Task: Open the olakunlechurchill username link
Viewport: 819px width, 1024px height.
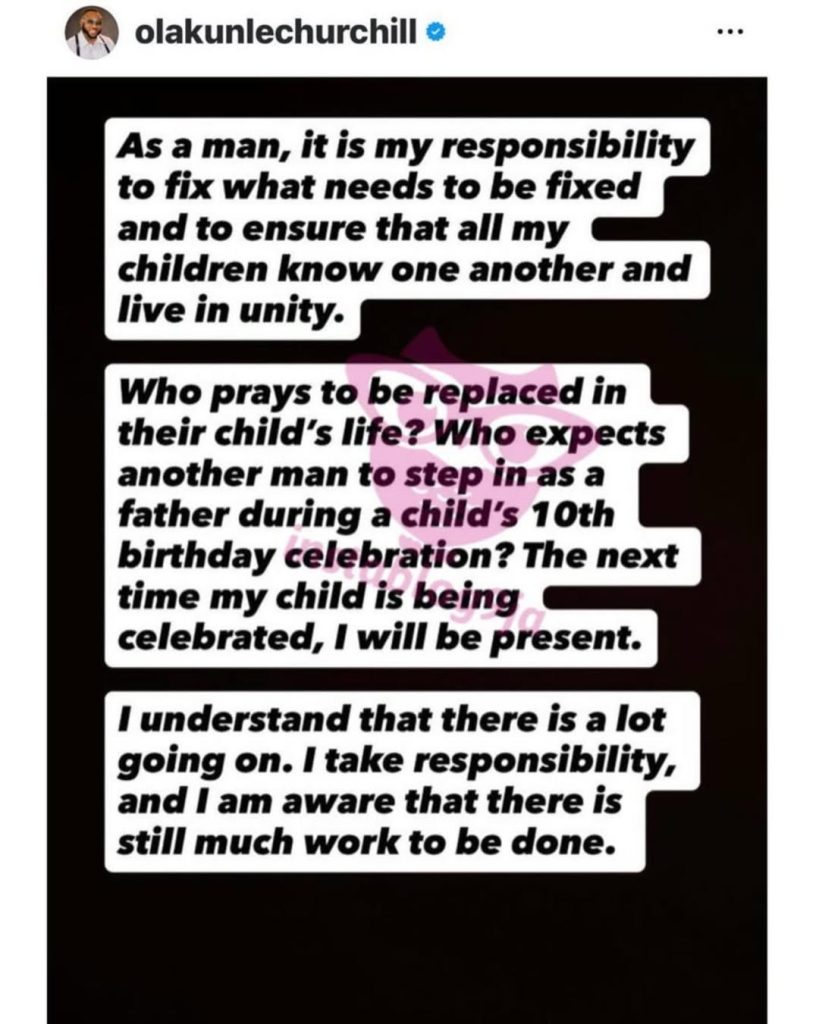Action: point(273,35)
